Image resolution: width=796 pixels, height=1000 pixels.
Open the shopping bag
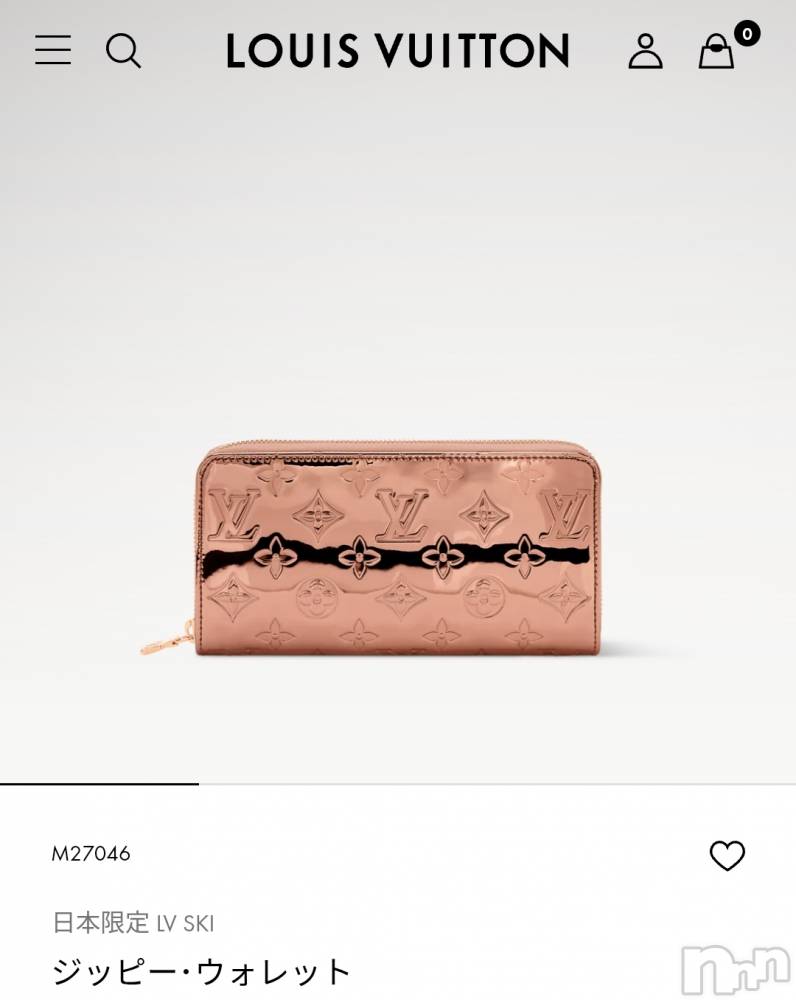(717, 50)
